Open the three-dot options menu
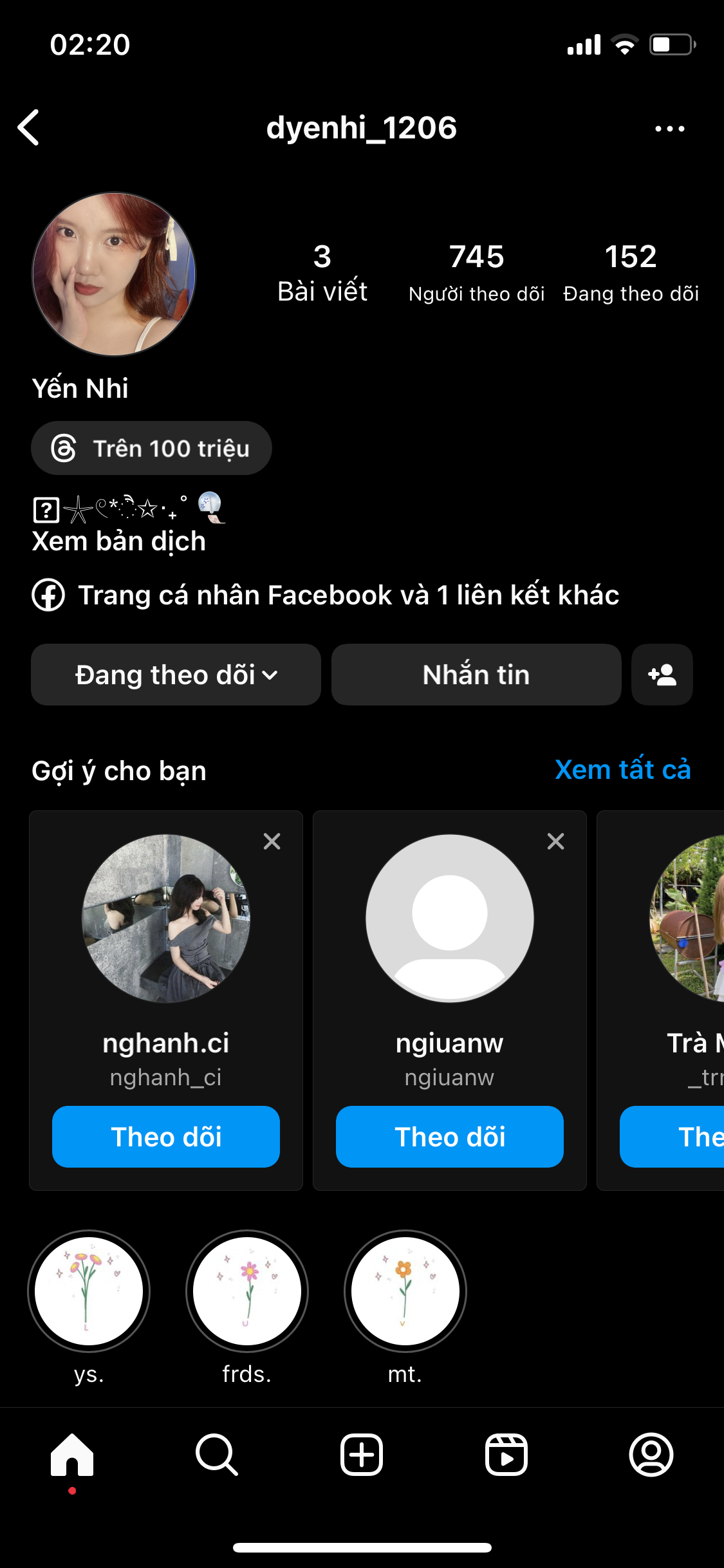The width and height of the screenshot is (724, 1568). point(669,129)
